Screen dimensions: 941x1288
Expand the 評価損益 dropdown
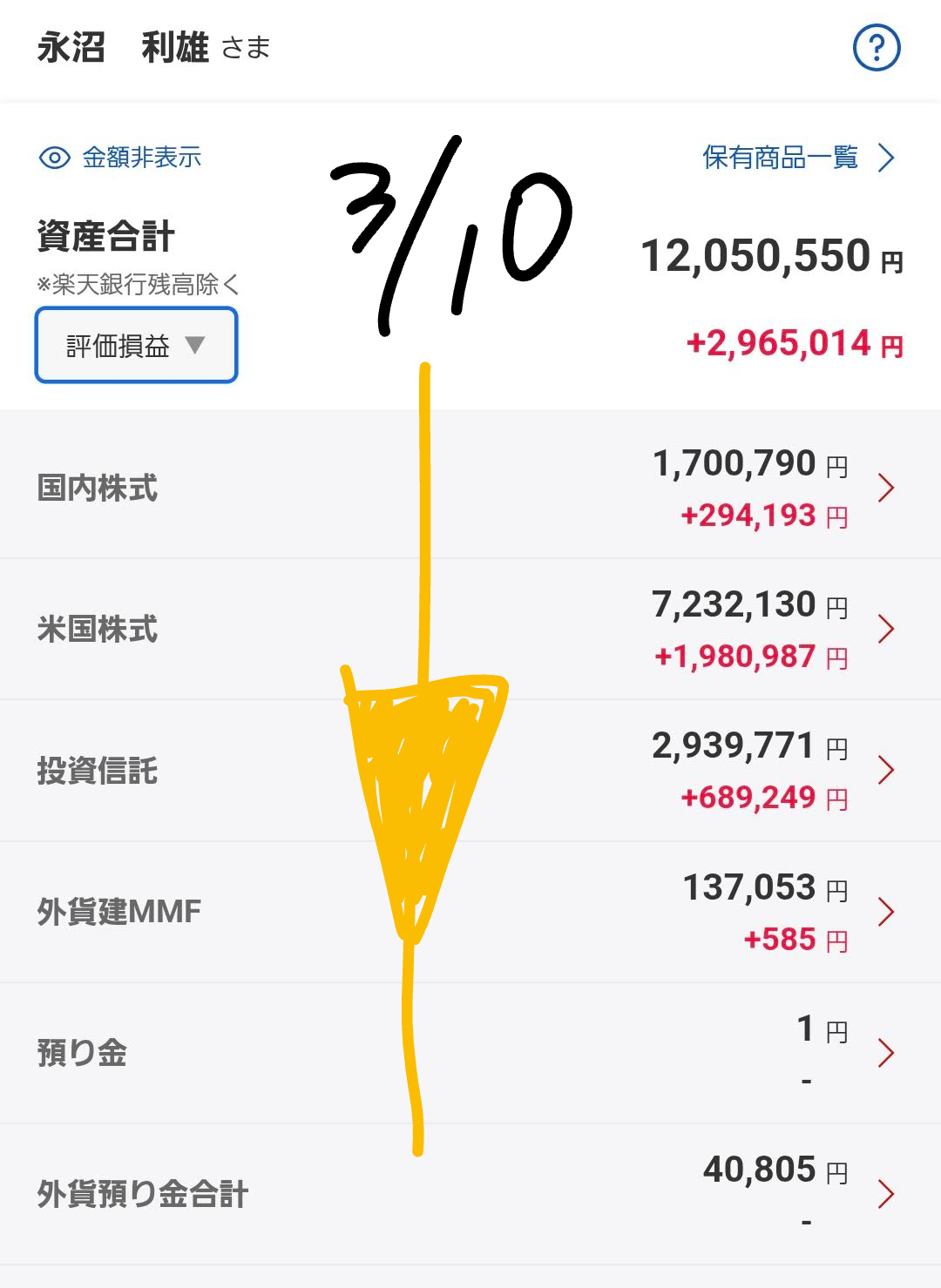click(x=136, y=346)
